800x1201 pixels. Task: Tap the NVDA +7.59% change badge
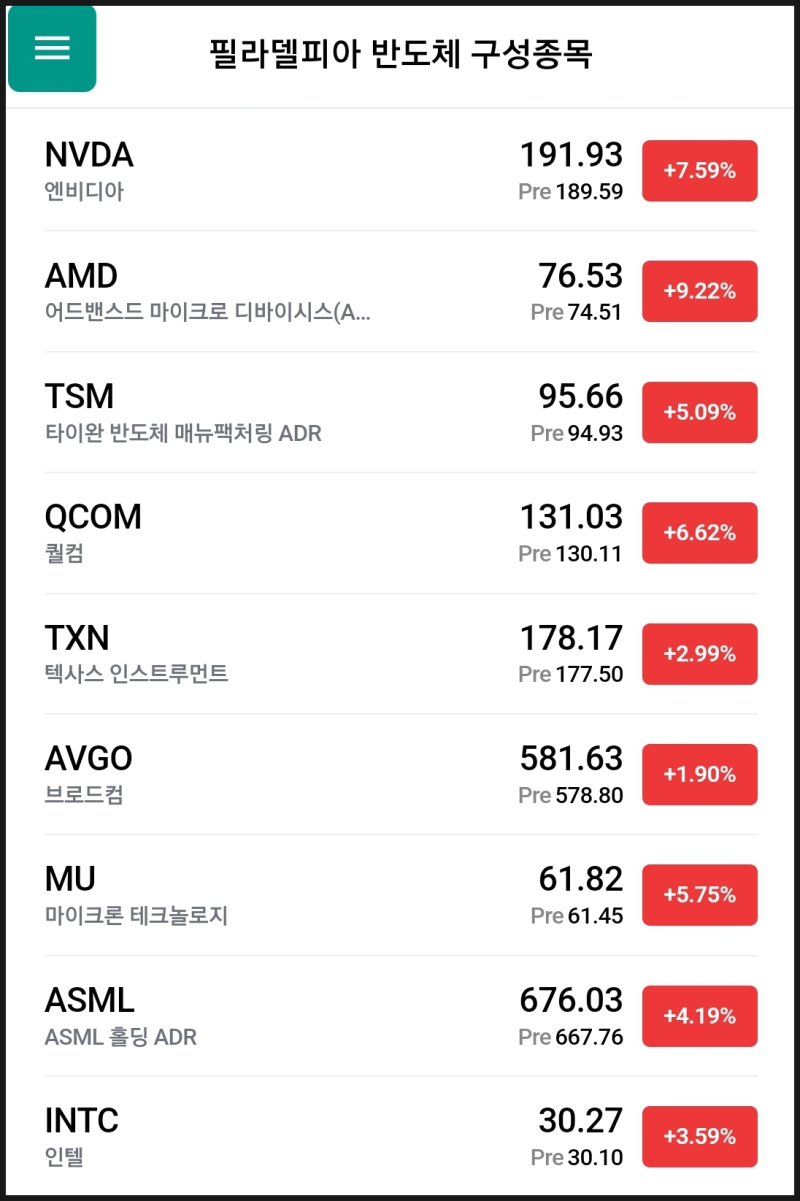699,170
